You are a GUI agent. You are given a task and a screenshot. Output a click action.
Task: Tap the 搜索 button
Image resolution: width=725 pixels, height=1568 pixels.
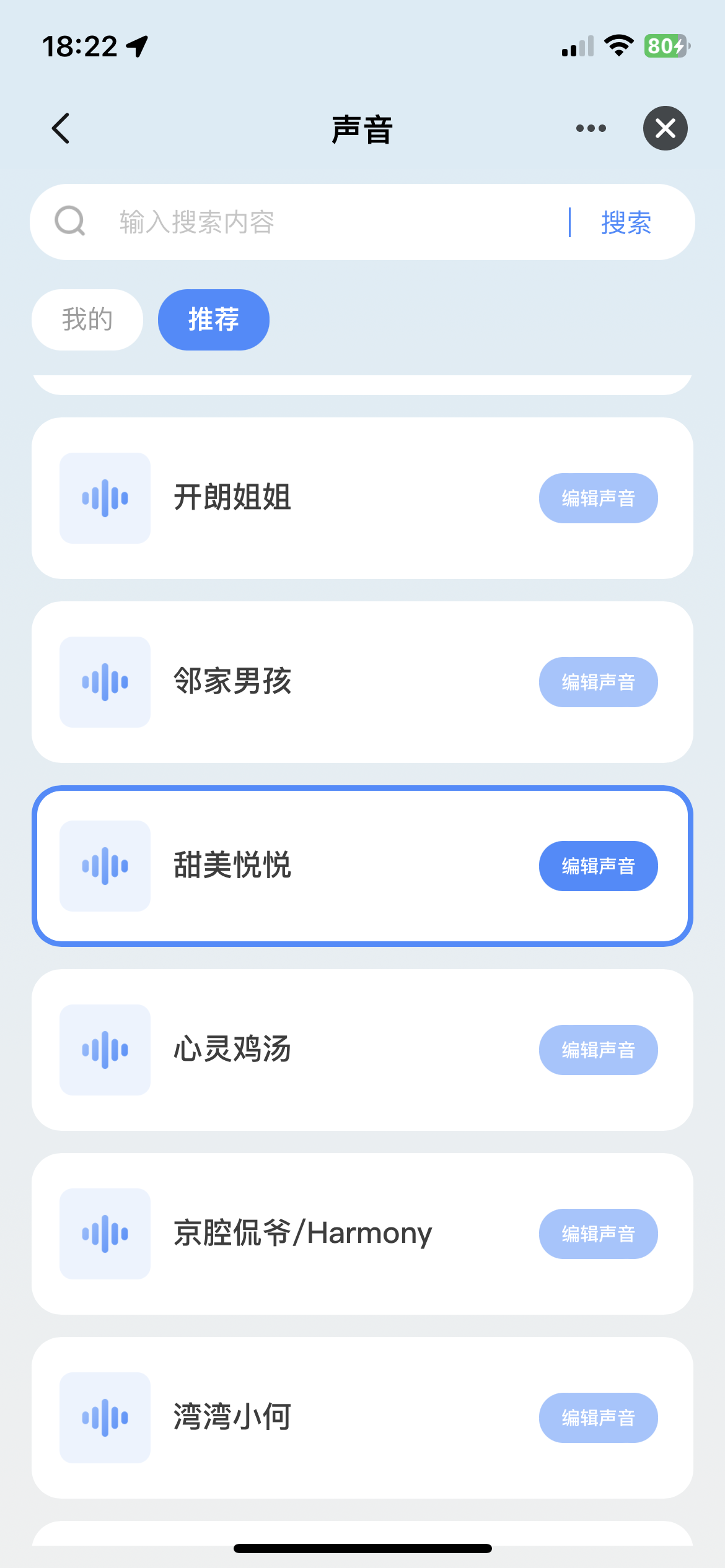(x=626, y=222)
